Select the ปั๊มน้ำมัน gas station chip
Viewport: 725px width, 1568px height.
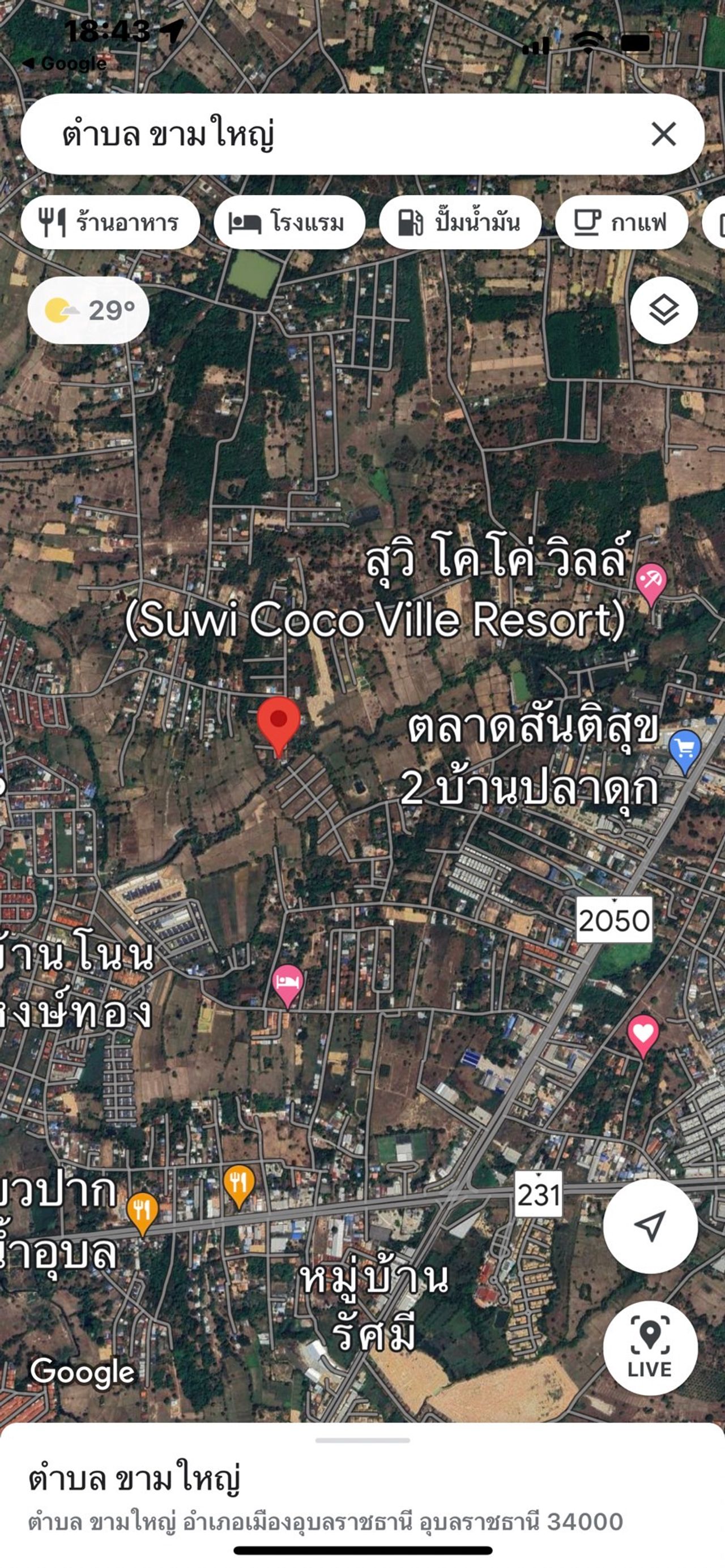(460, 222)
